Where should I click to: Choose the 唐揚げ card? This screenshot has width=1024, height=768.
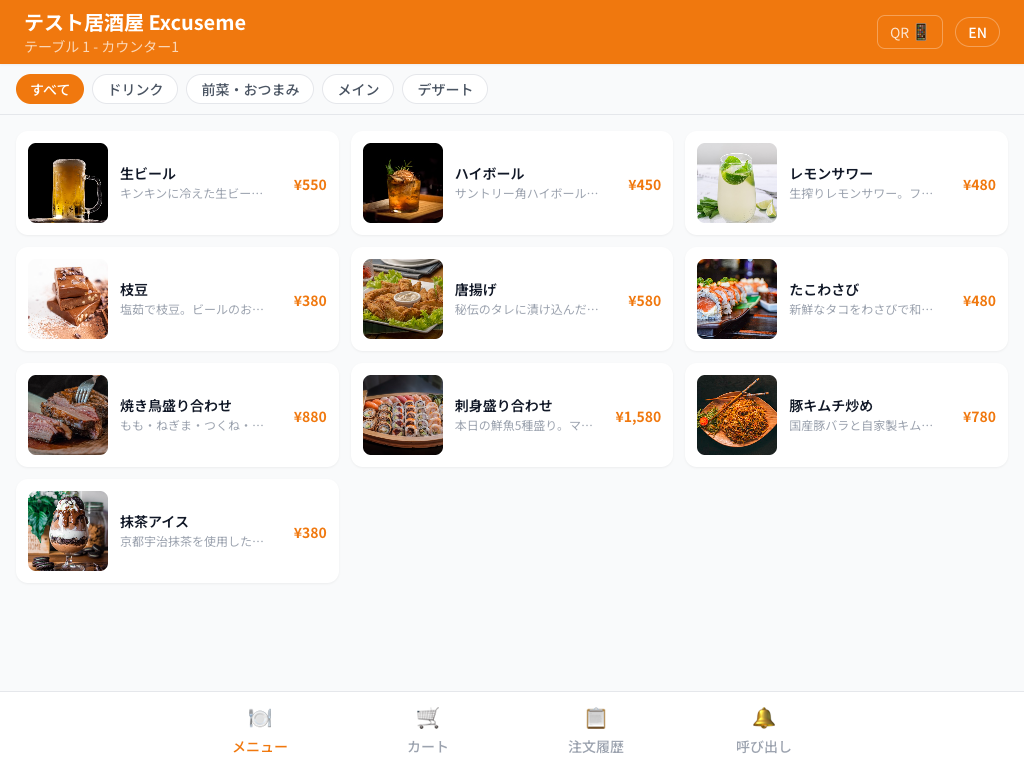tap(511, 299)
